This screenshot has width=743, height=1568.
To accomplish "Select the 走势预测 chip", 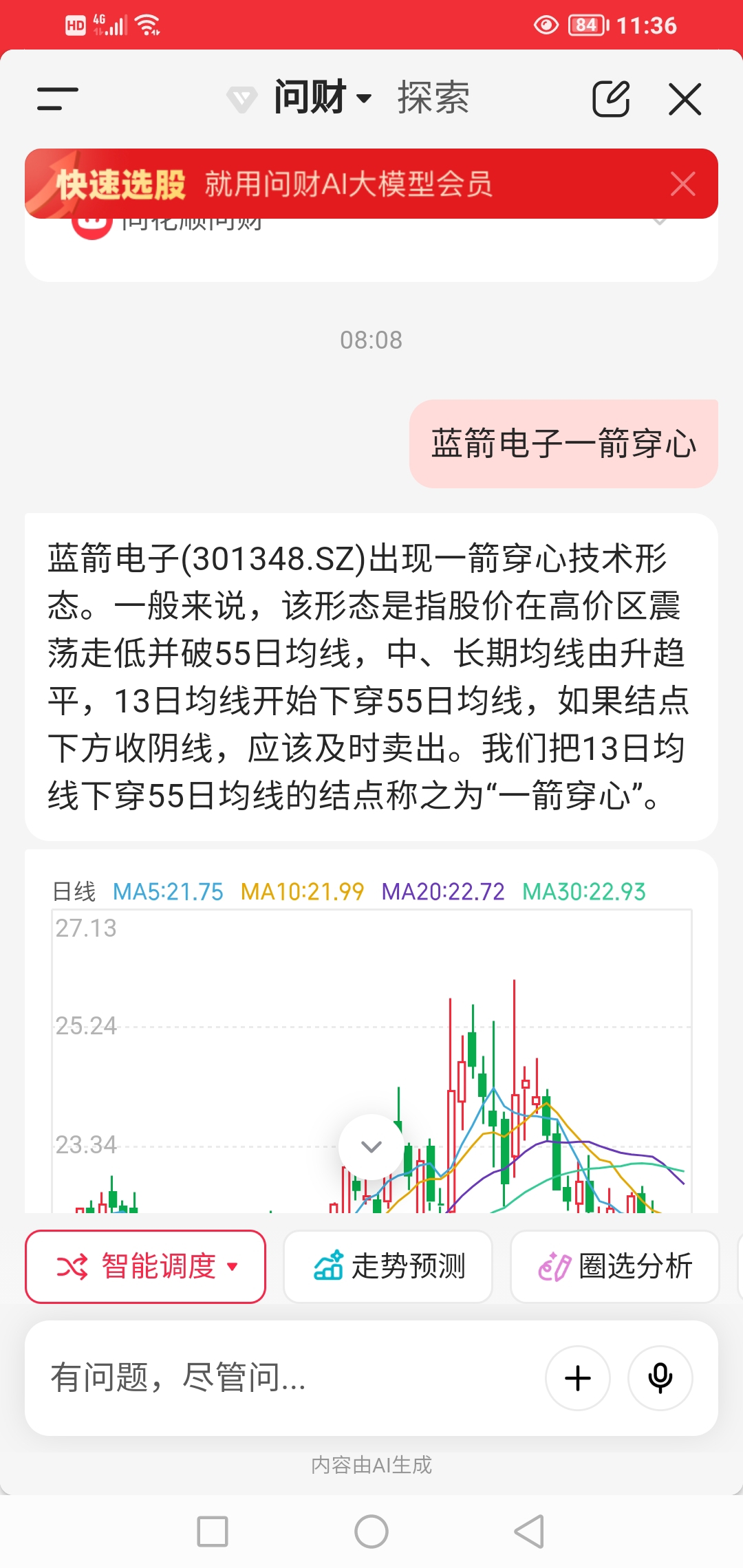I will pyautogui.click(x=389, y=1266).
